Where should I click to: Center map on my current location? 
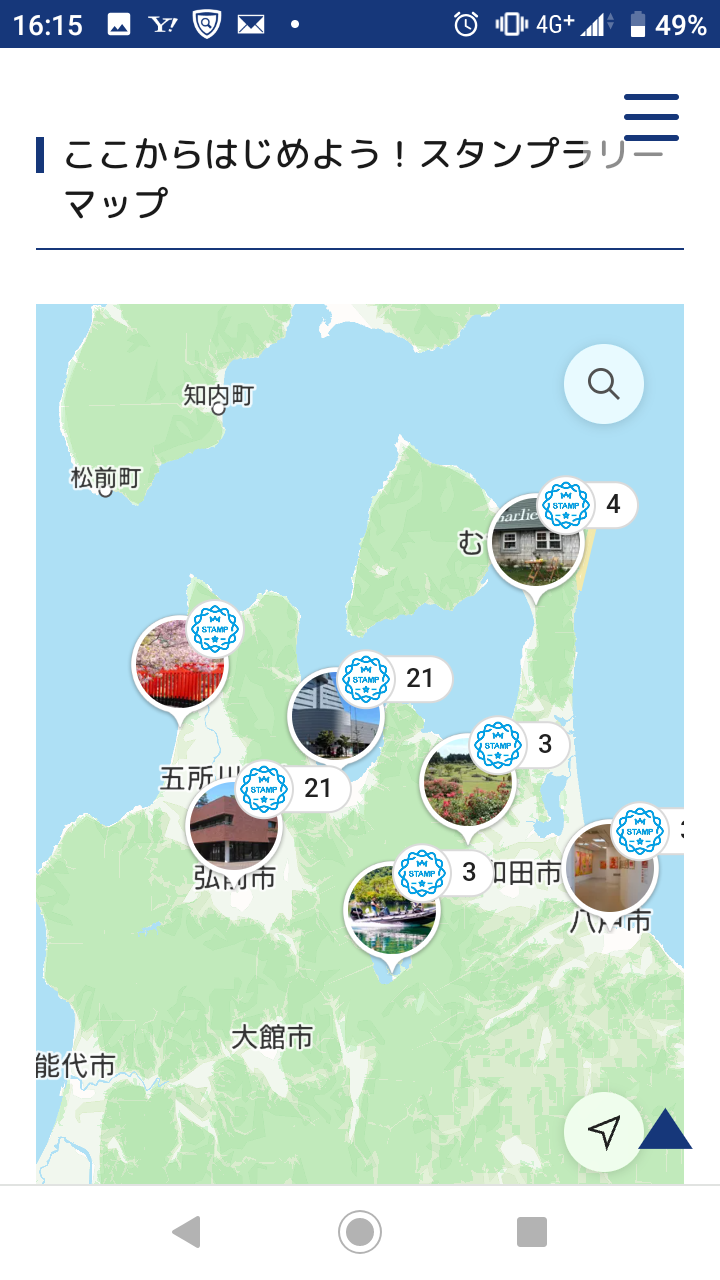pos(604,1131)
